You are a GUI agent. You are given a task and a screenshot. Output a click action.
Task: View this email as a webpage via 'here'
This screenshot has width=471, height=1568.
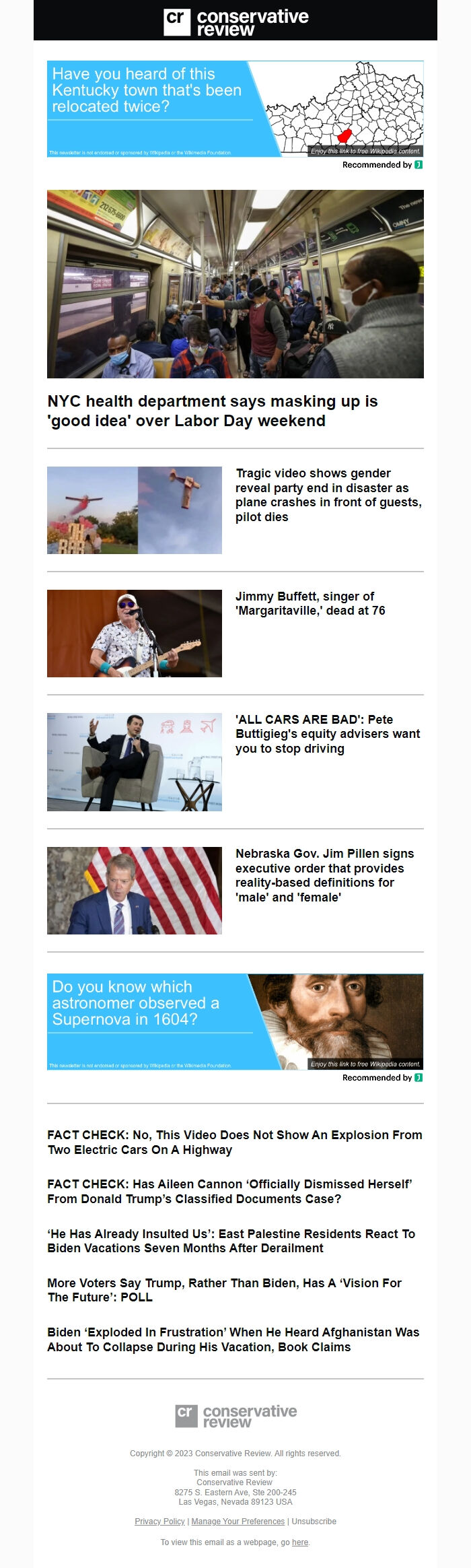(x=300, y=1542)
